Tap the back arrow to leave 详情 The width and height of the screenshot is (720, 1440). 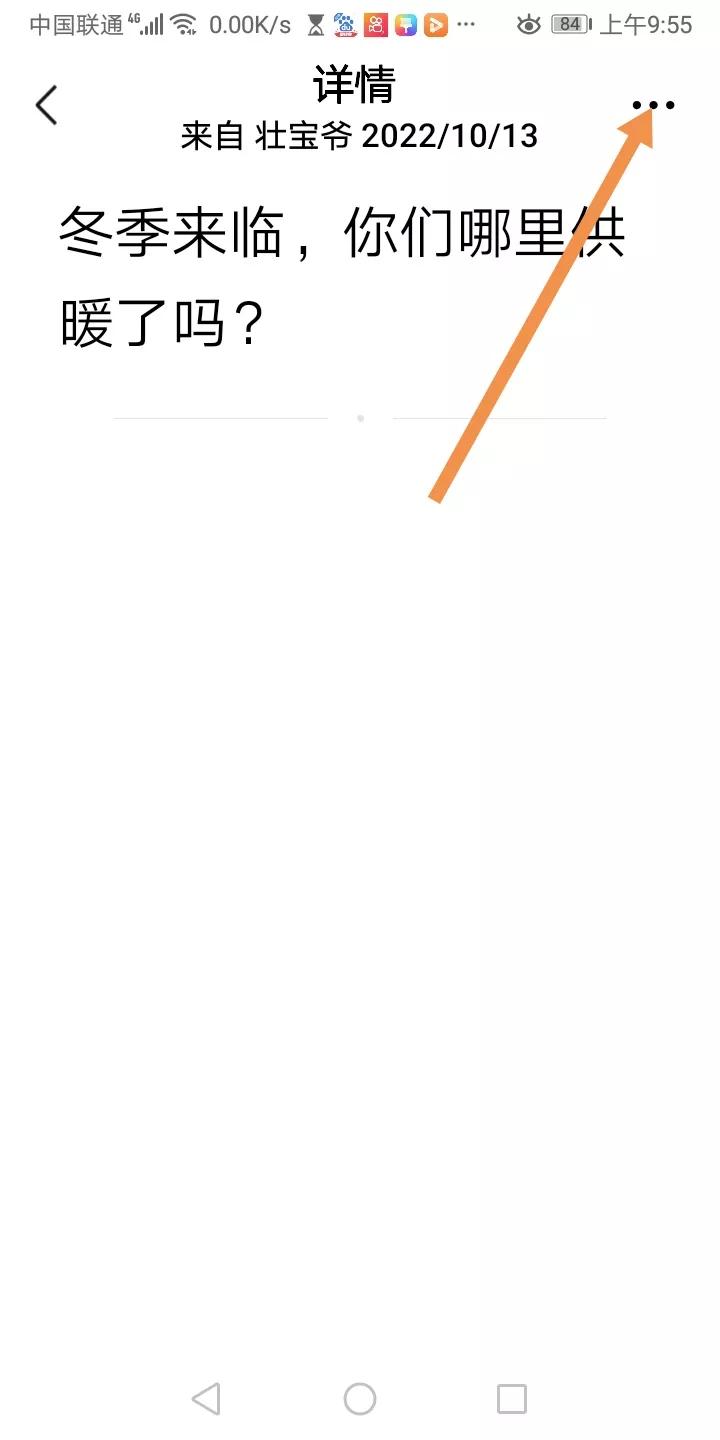[x=45, y=104]
